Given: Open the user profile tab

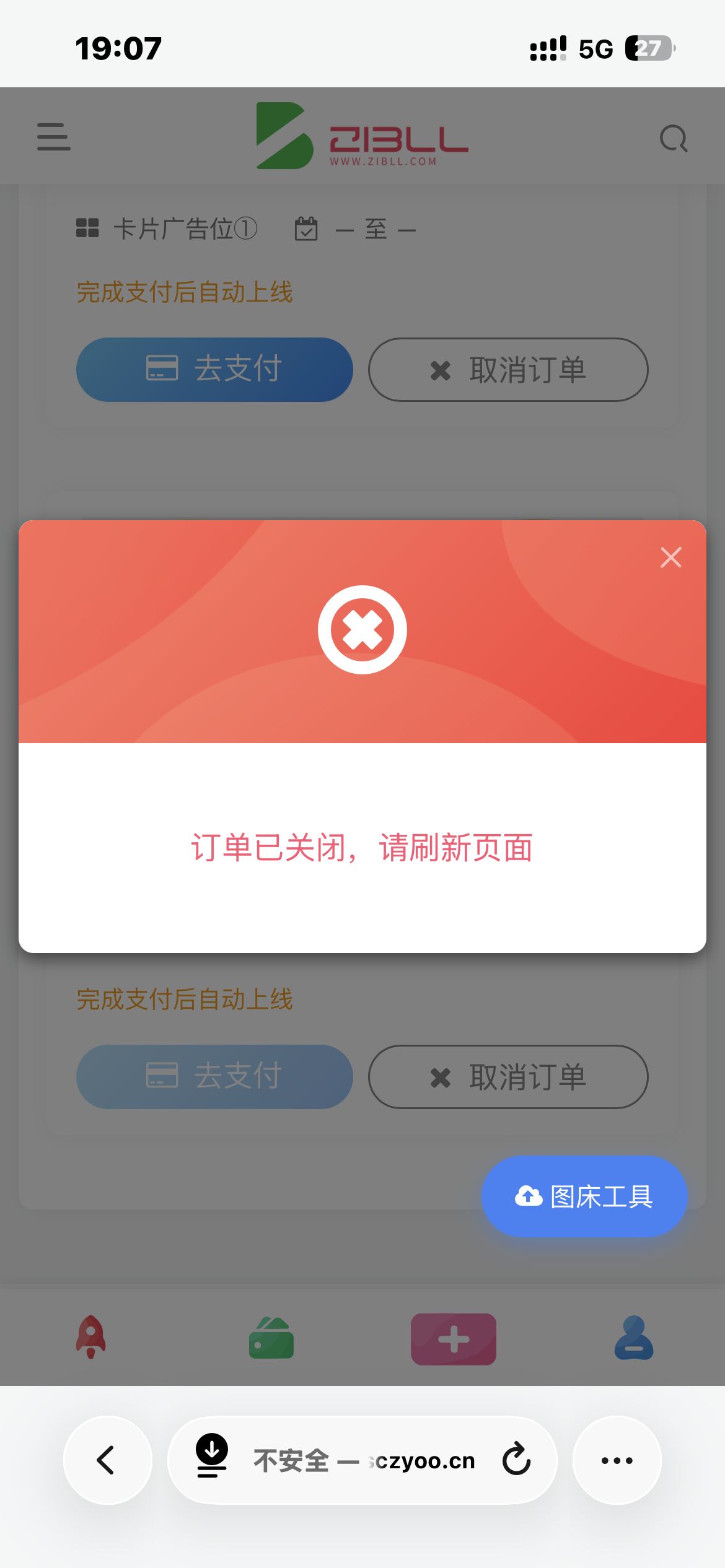Looking at the screenshot, I should pyautogui.click(x=634, y=1338).
